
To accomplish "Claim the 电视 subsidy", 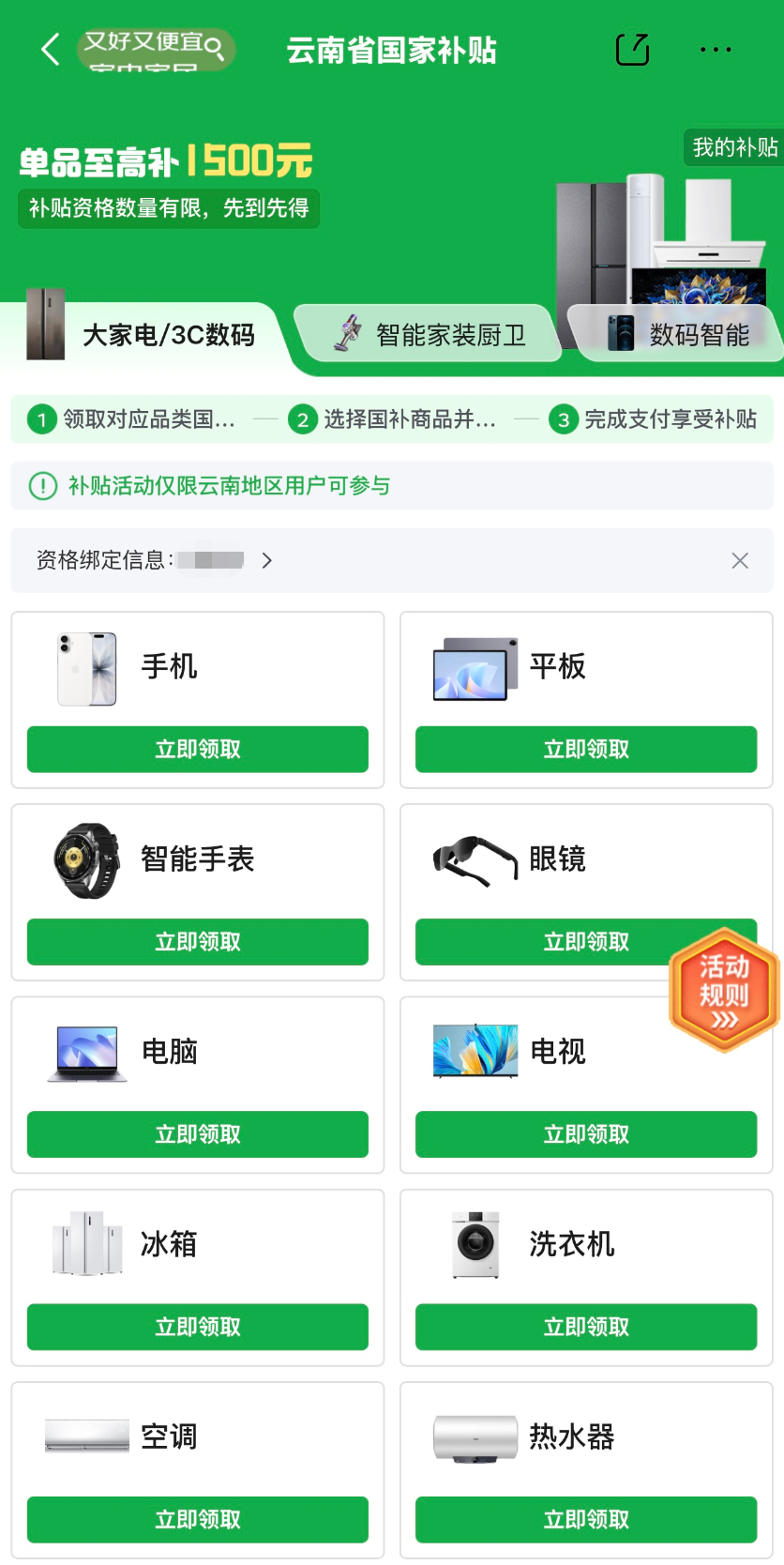I will pyautogui.click(x=586, y=1133).
